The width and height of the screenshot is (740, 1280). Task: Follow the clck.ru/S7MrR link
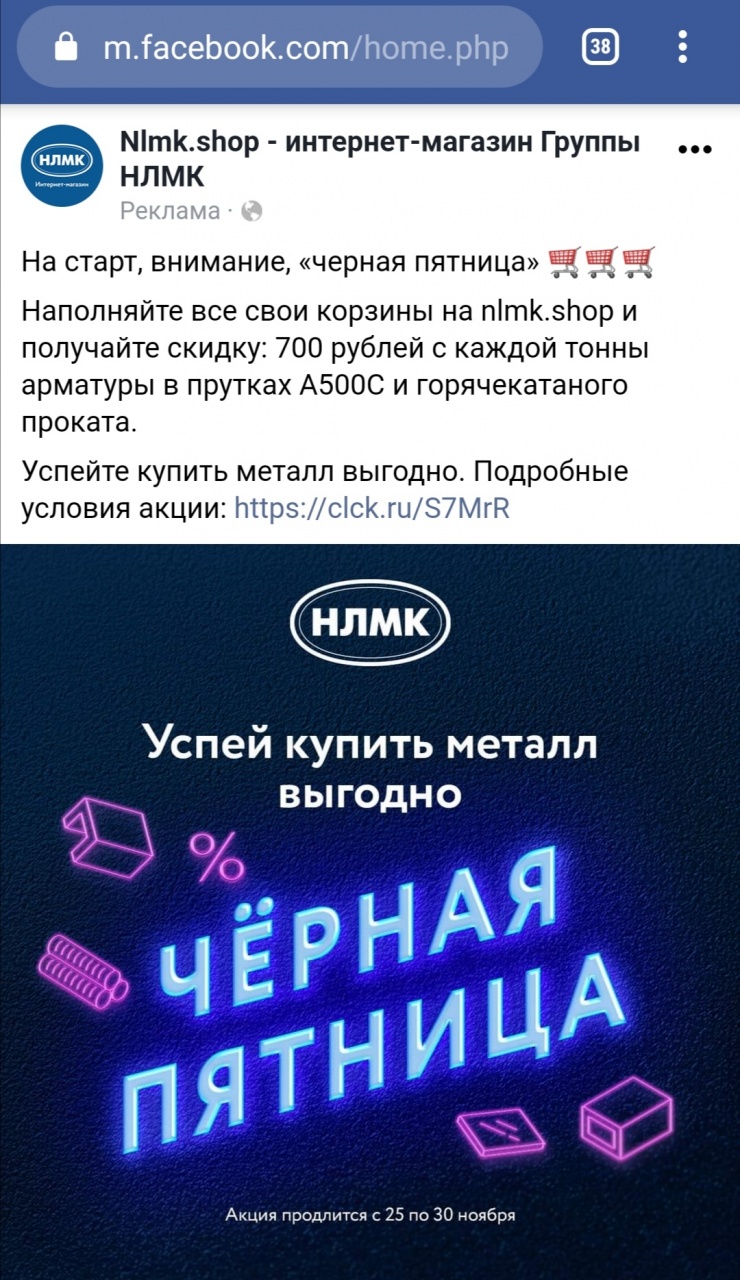[372, 508]
